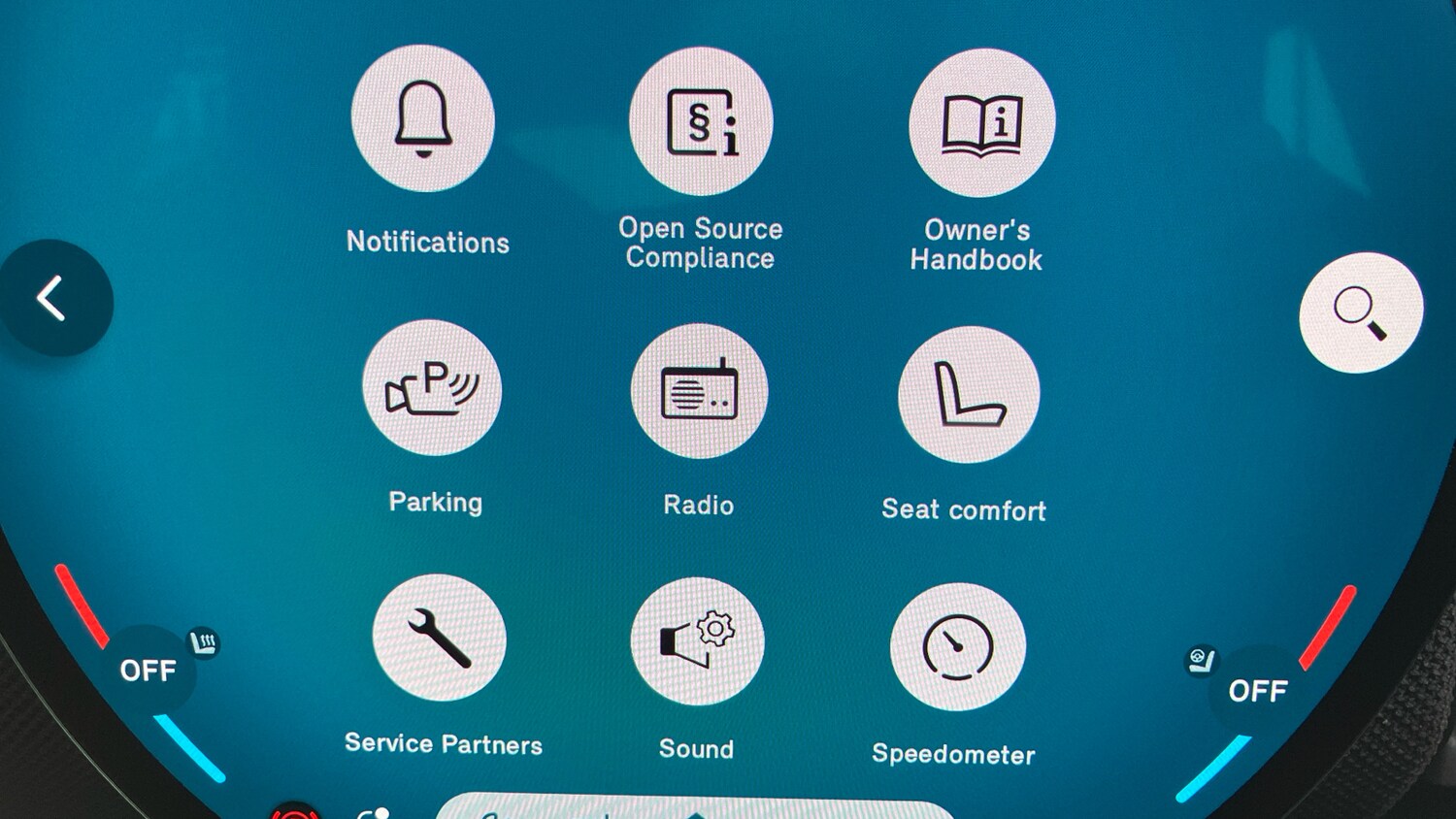The height and width of the screenshot is (819, 1456).
Task: Tap the right steering wheel heating OFF button
Action: (x=1257, y=691)
